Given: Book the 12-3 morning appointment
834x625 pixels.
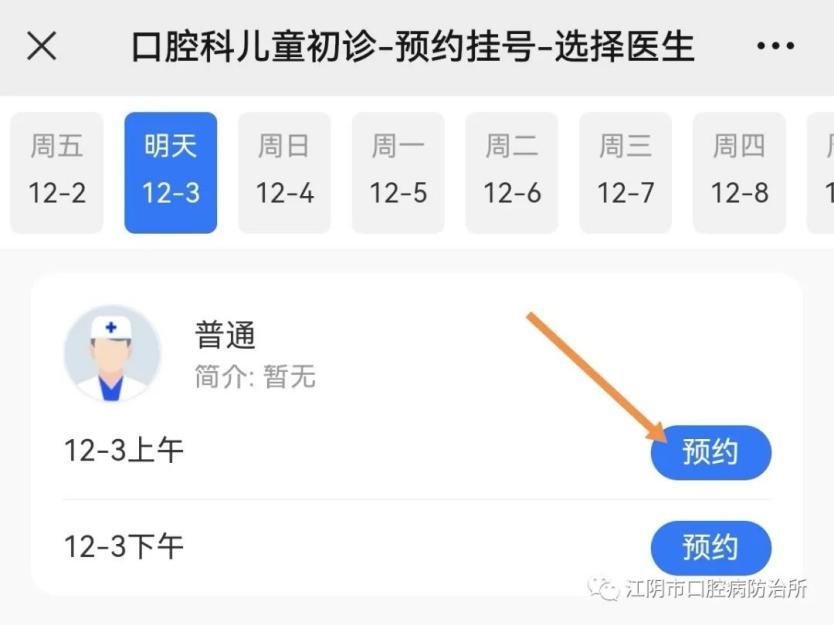Looking at the screenshot, I should click(x=710, y=452).
